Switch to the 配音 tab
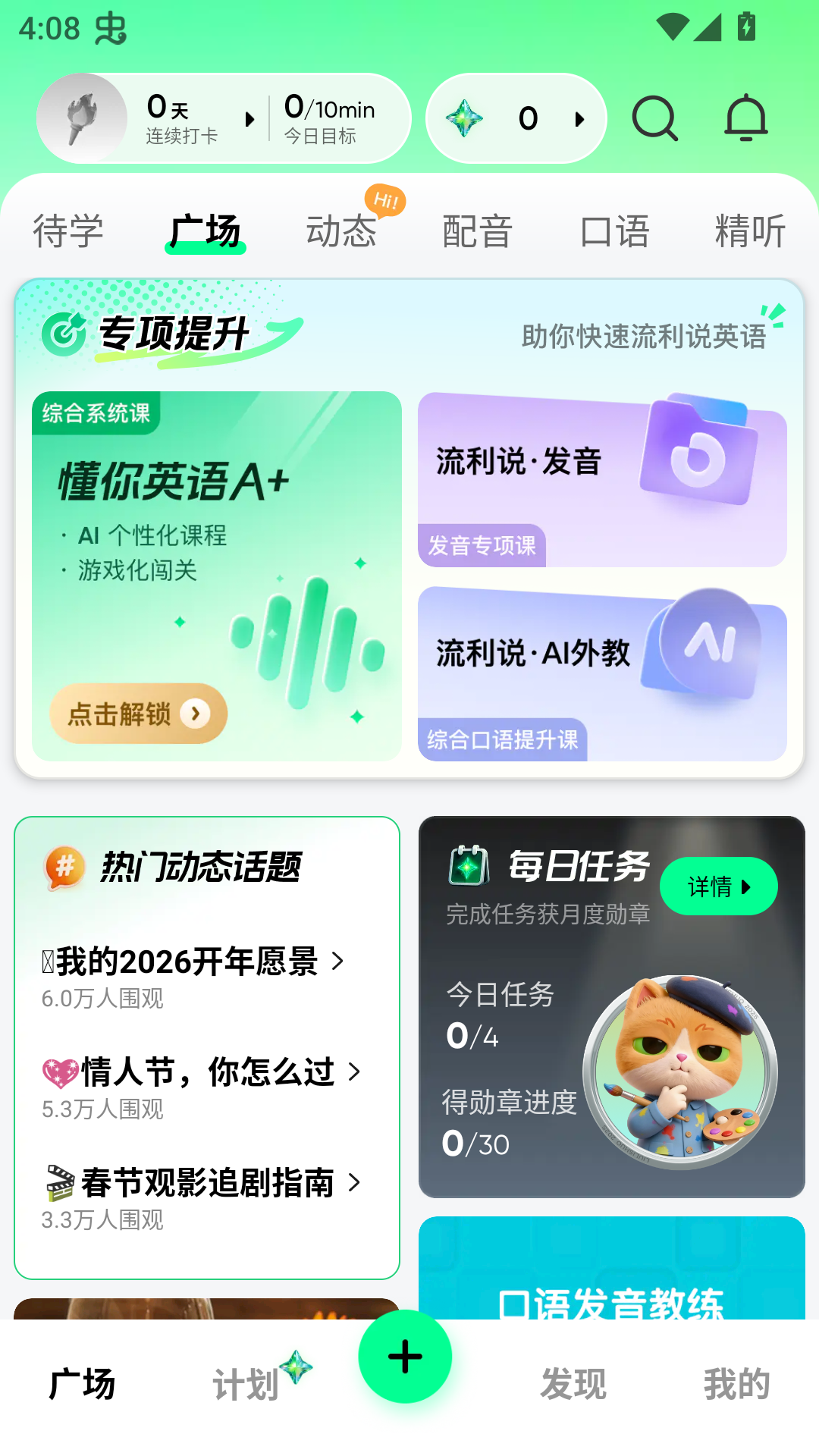Screen dimensions: 819x1456 click(478, 231)
